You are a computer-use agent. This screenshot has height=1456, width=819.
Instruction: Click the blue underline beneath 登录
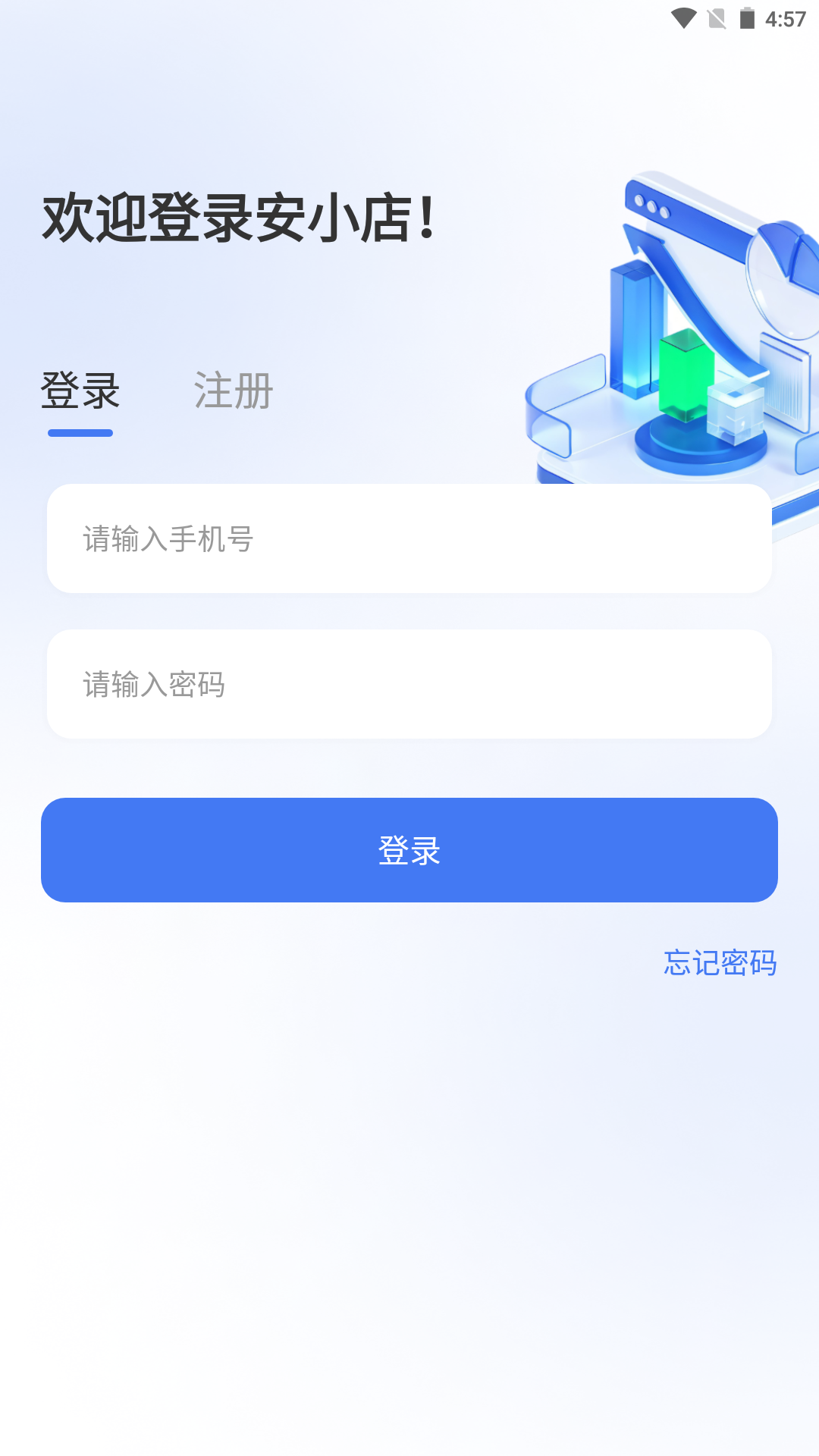point(80,432)
